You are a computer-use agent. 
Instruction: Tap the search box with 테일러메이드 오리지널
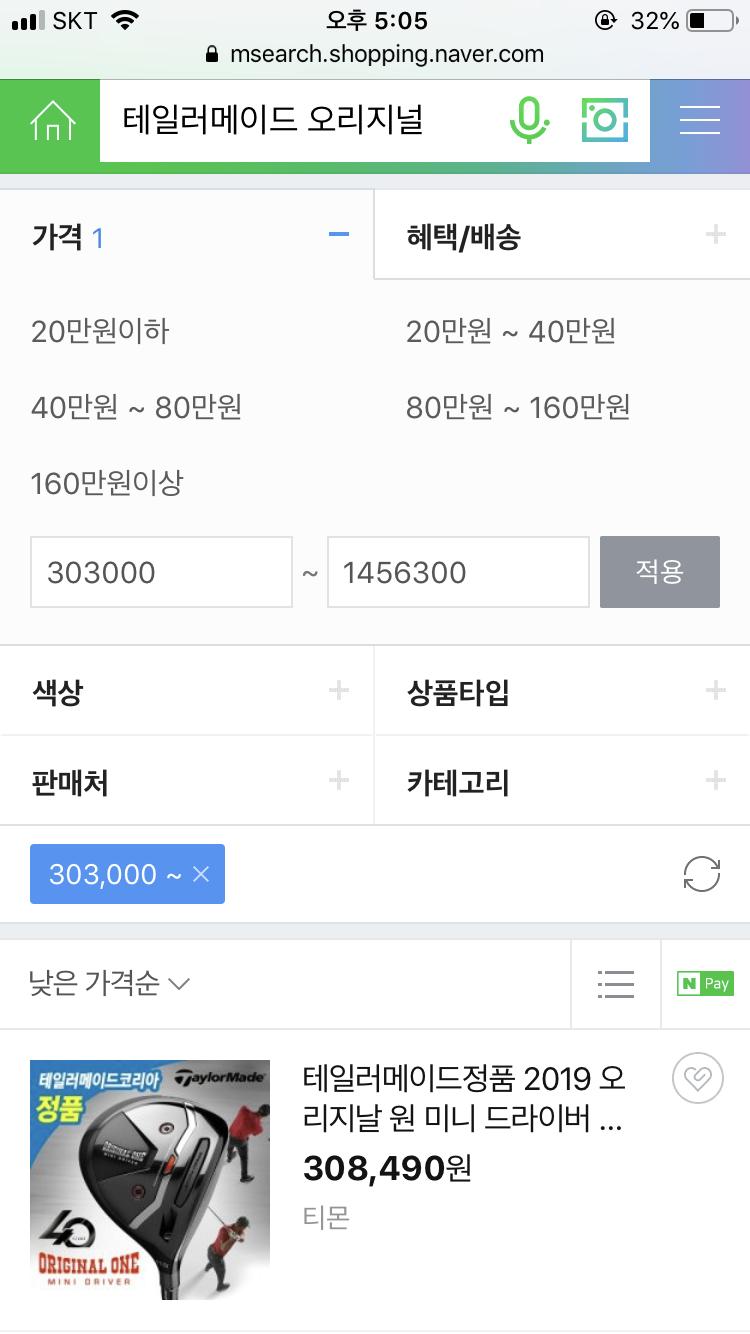300,121
